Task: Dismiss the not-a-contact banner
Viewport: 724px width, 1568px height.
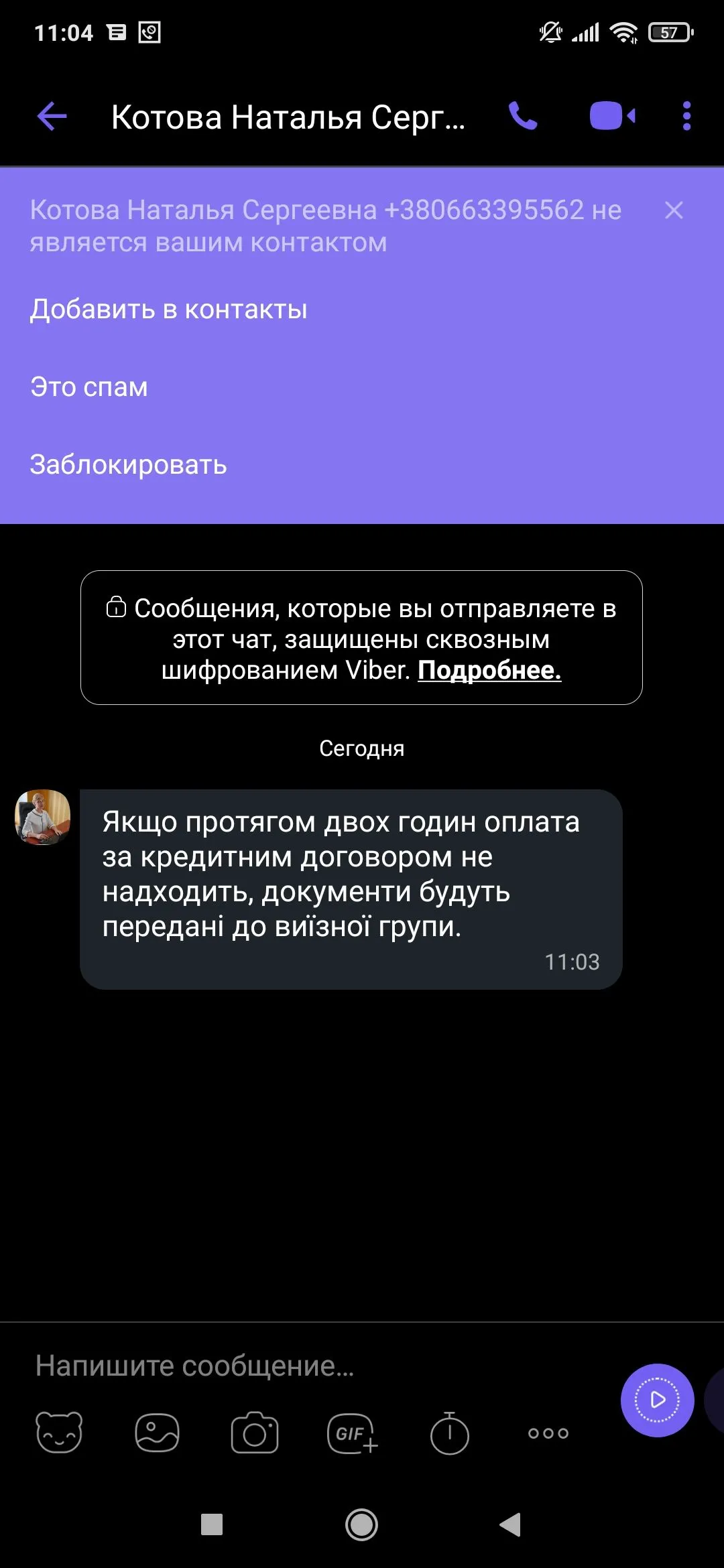Action: click(x=674, y=210)
